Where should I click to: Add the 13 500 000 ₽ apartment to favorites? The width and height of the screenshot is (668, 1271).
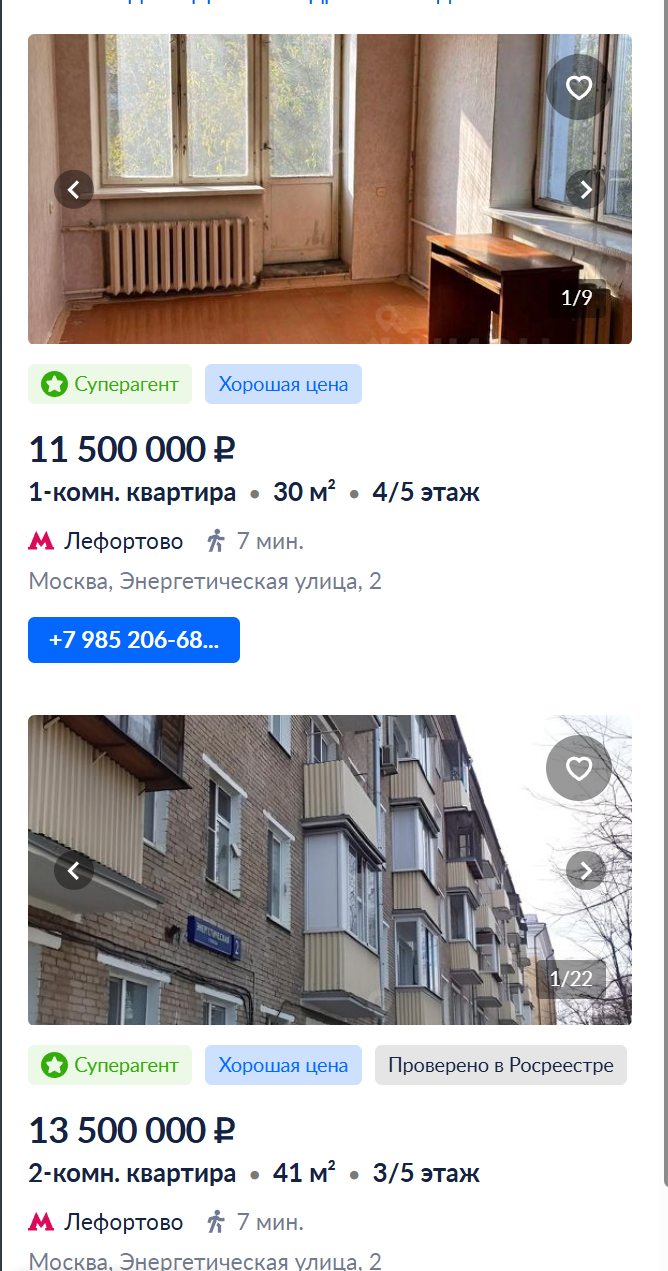pos(579,768)
